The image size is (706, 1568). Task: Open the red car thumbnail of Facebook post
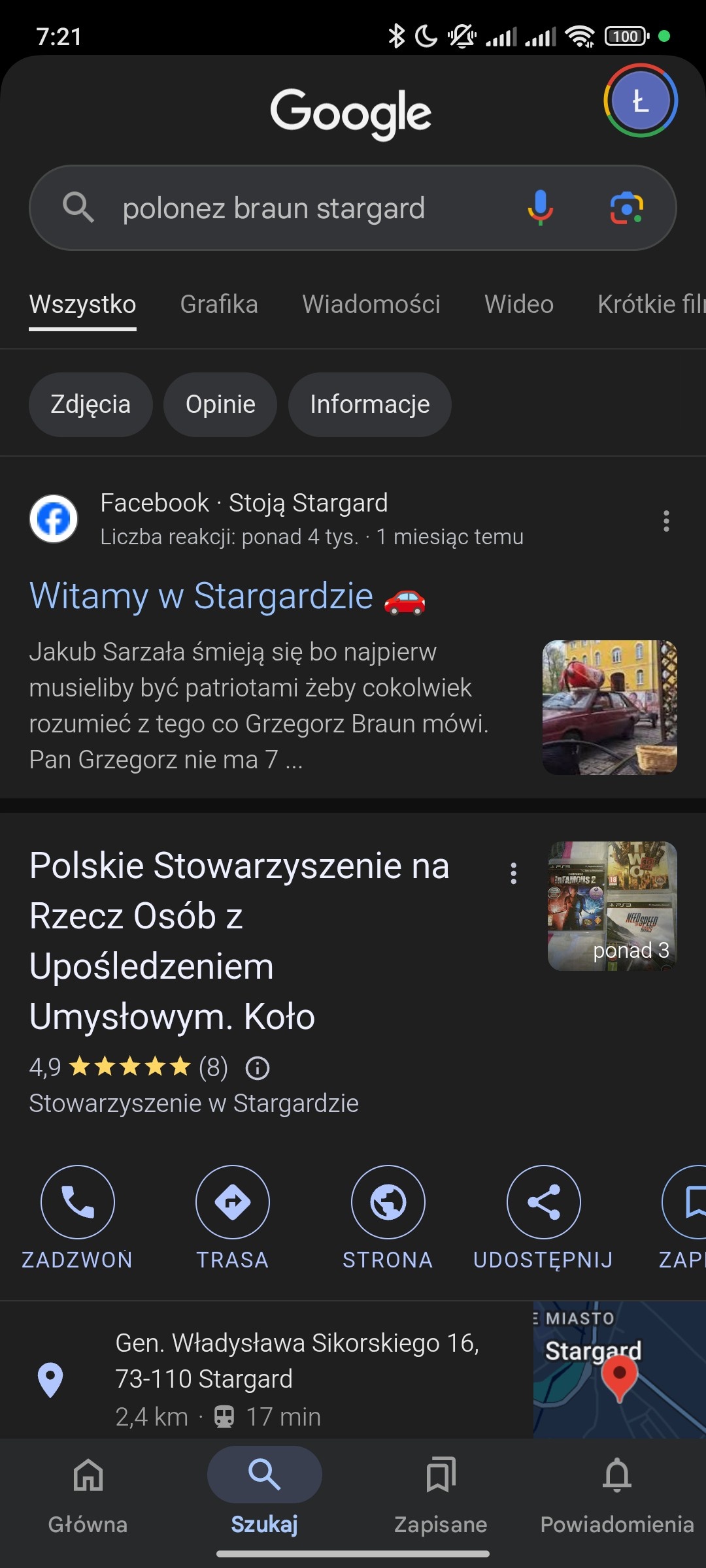click(x=609, y=708)
